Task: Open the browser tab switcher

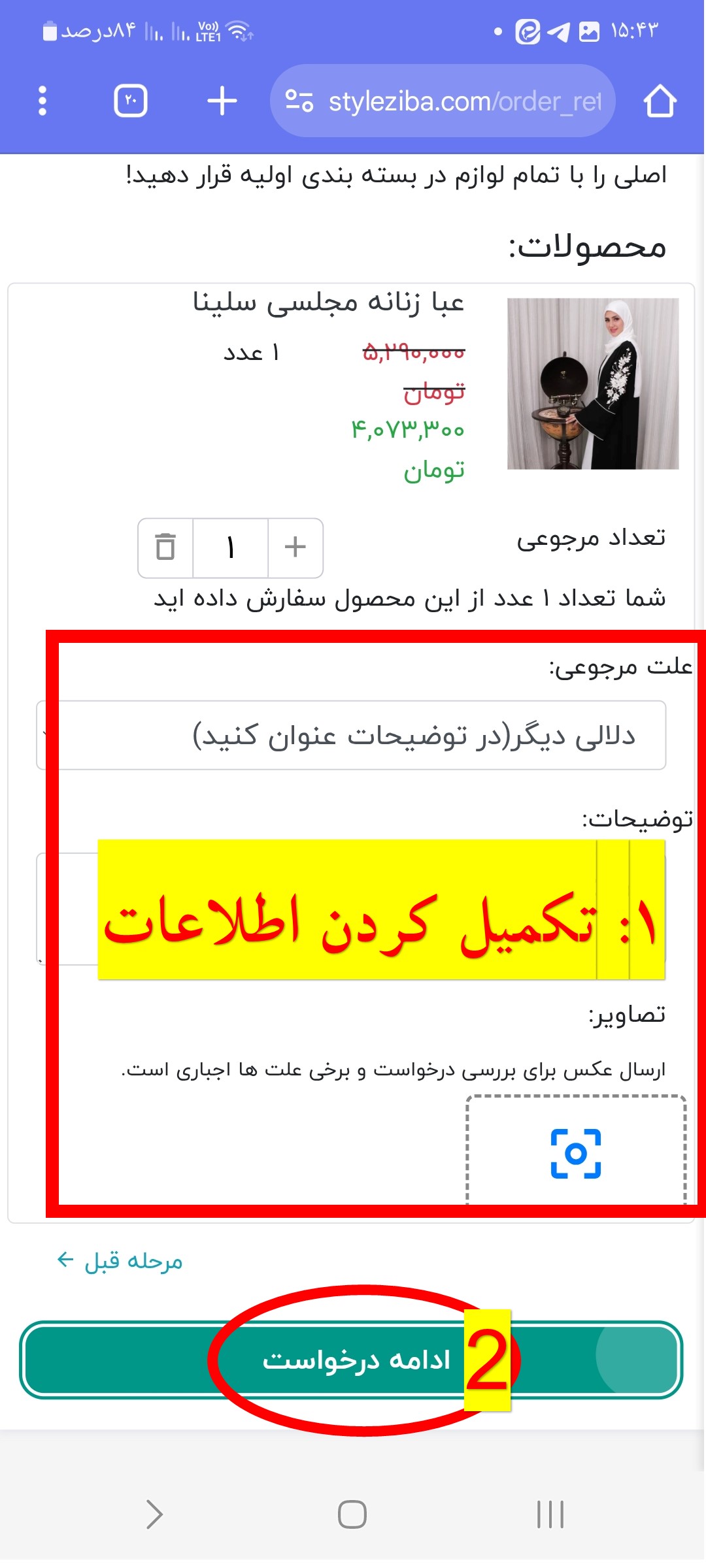Action: 131,101
